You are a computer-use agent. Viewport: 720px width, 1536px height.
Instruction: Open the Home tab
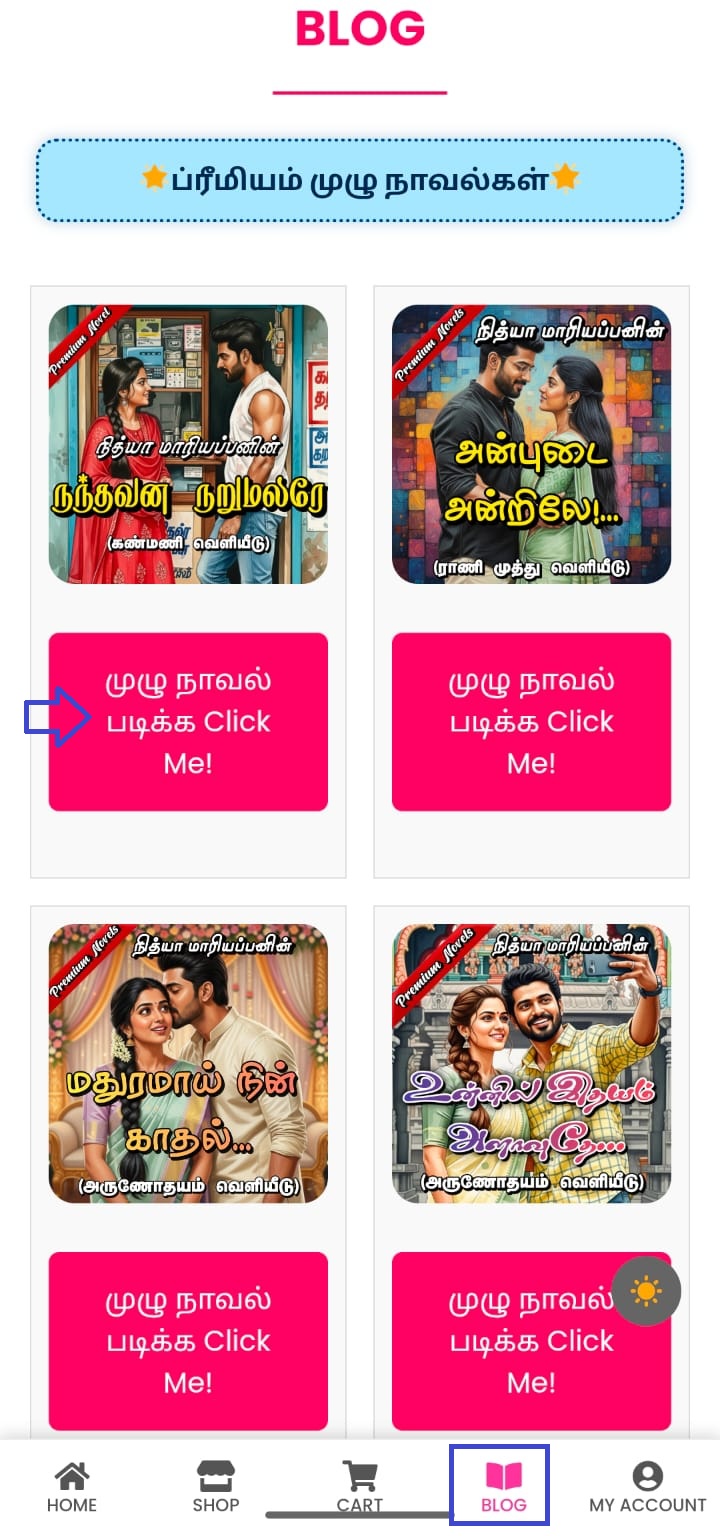72,1487
